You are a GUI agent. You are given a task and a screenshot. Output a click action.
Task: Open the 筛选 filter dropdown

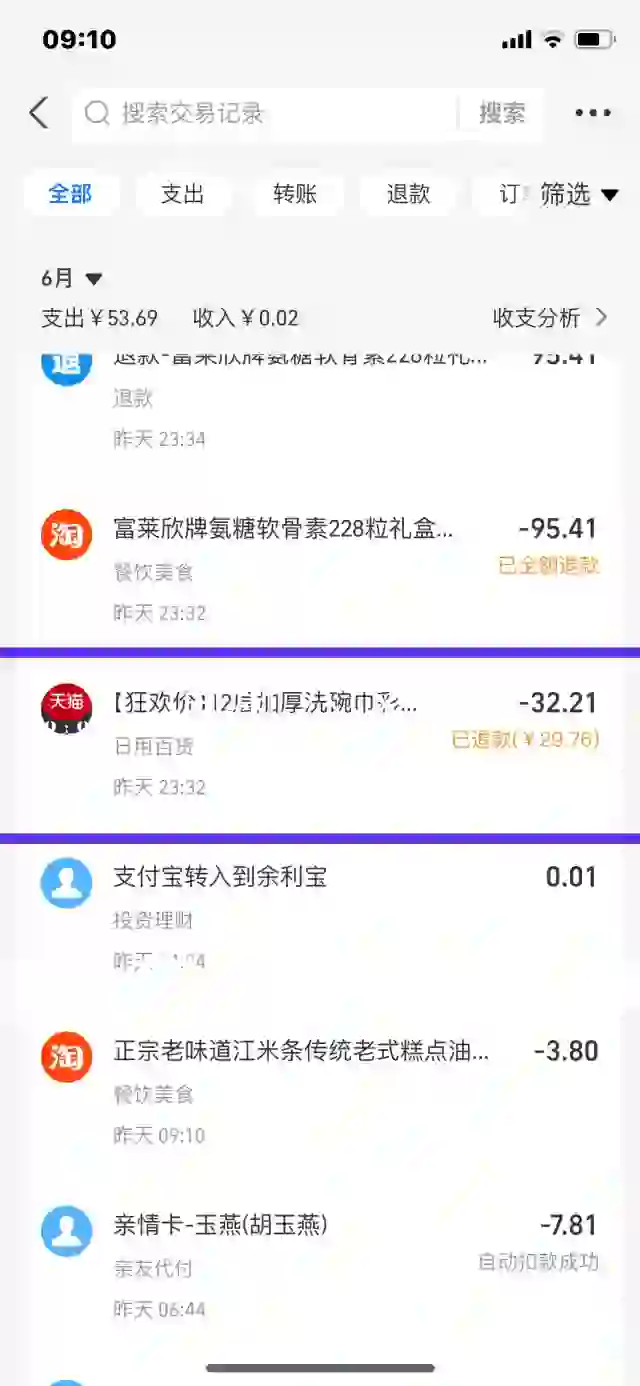(579, 194)
